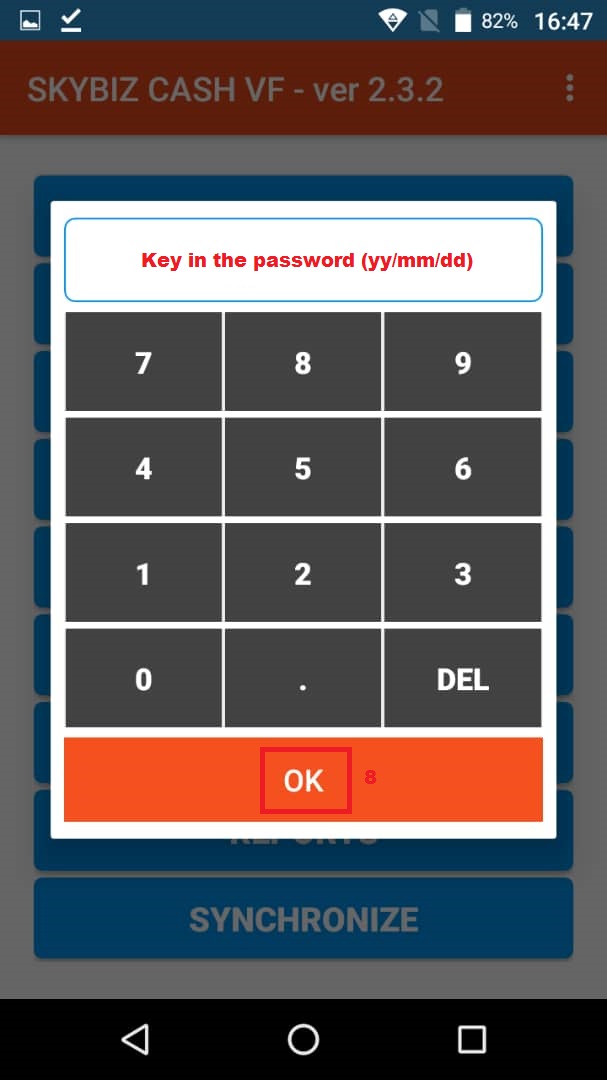Tap the 9 key
Viewport: 607px width, 1080px height.
[462, 362]
